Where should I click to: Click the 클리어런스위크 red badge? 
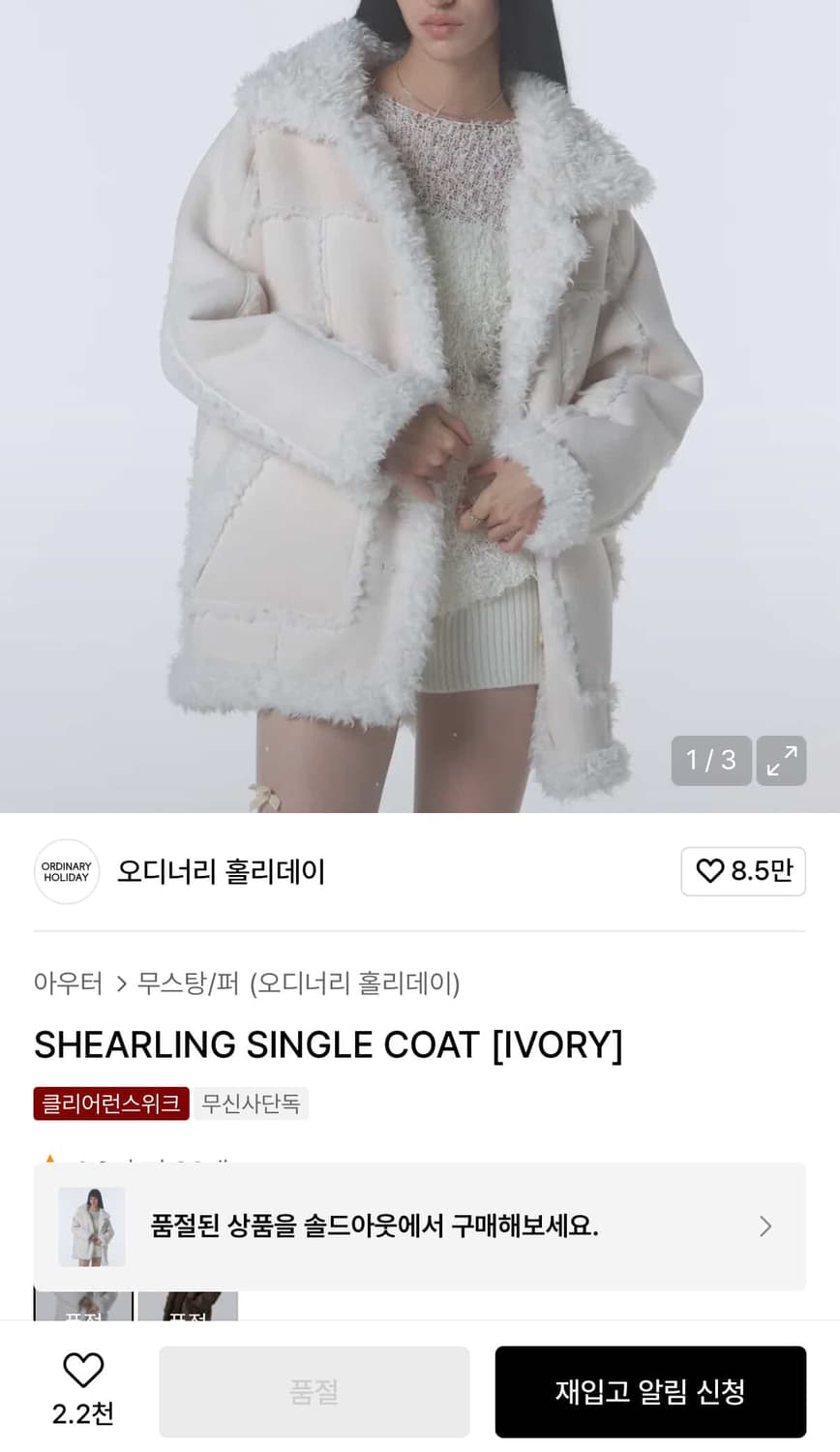pyautogui.click(x=110, y=1104)
